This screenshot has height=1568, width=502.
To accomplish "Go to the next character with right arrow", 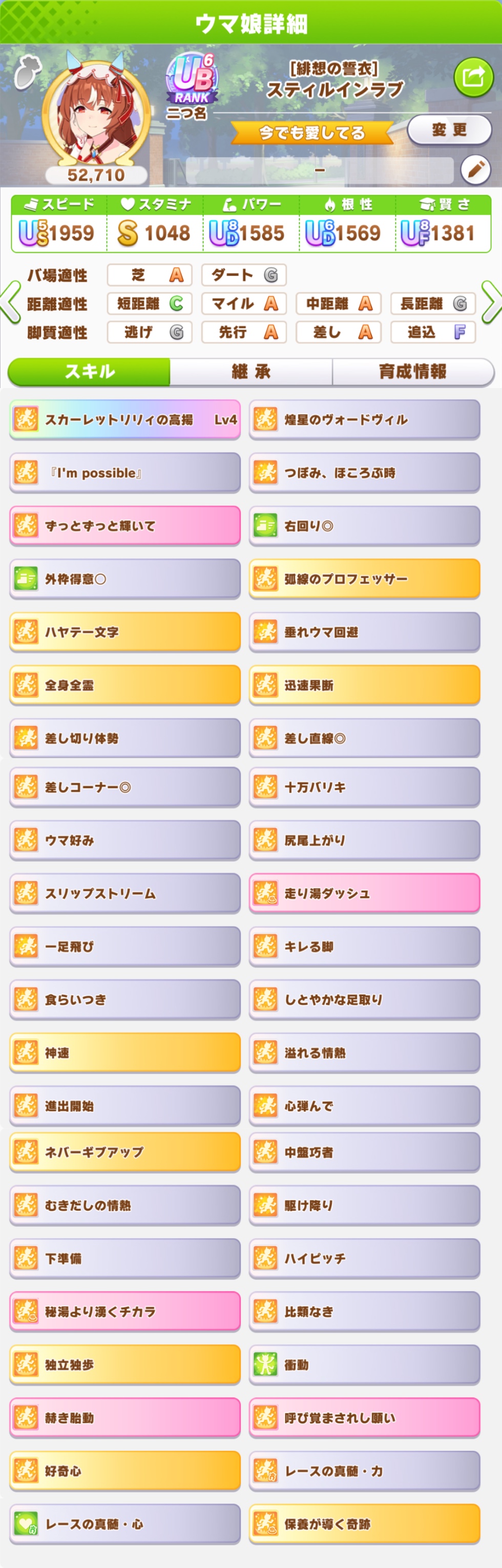I will (491, 302).
